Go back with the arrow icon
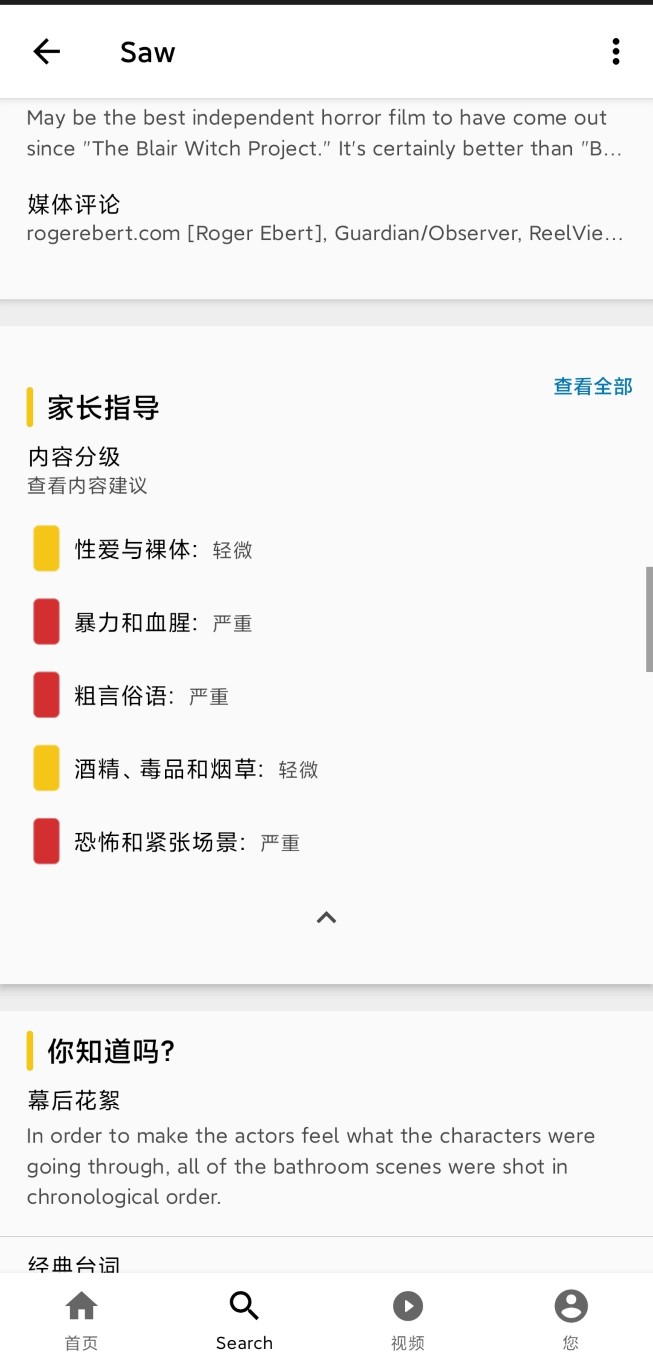Viewport: 653px width, 1366px height. point(47,52)
